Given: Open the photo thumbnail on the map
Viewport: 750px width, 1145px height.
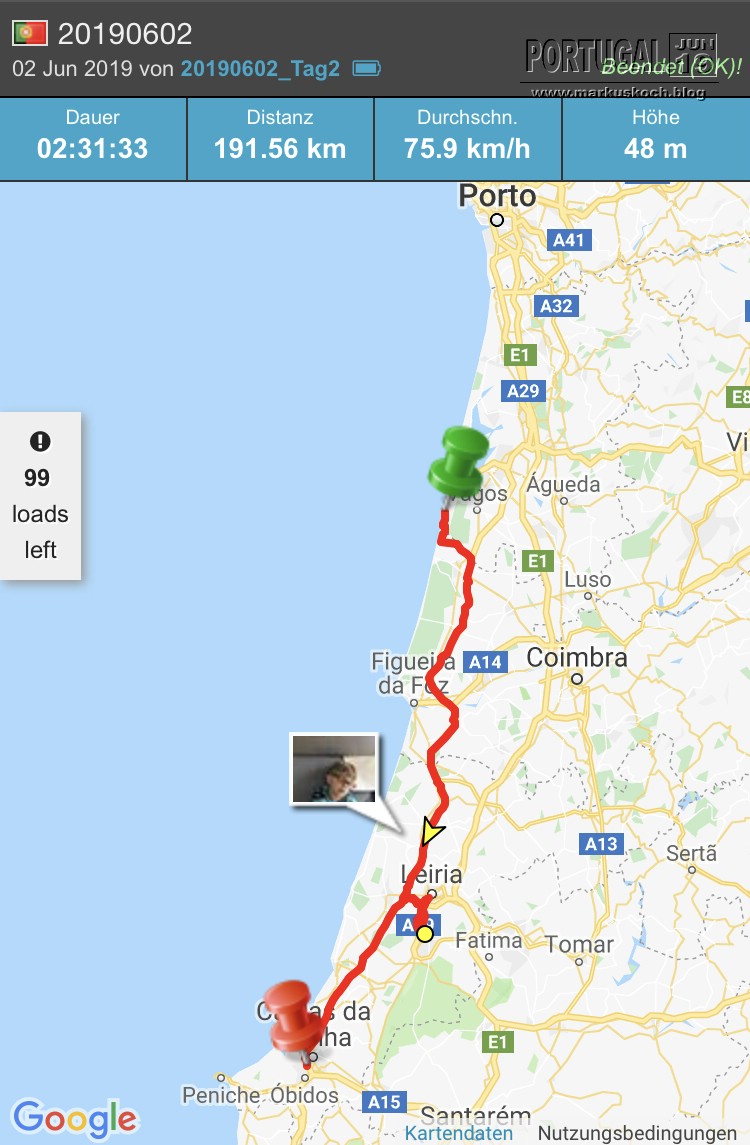Looking at the screenshot, I should 334,768.
